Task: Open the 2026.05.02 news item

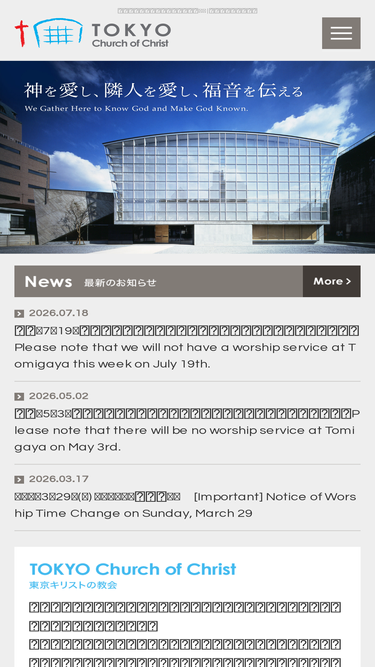Action: tap(187, 430)
